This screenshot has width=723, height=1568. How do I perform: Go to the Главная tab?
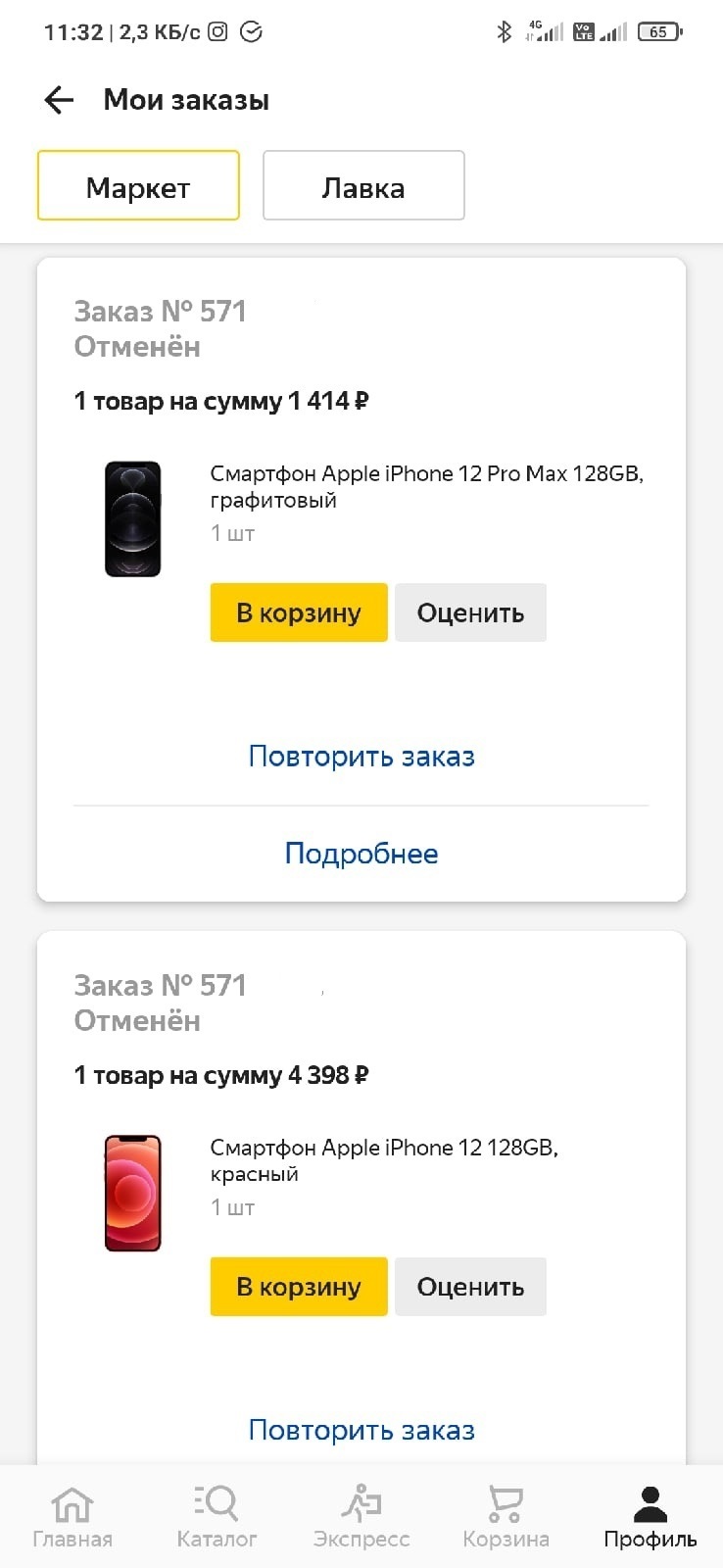[72, 1517]
